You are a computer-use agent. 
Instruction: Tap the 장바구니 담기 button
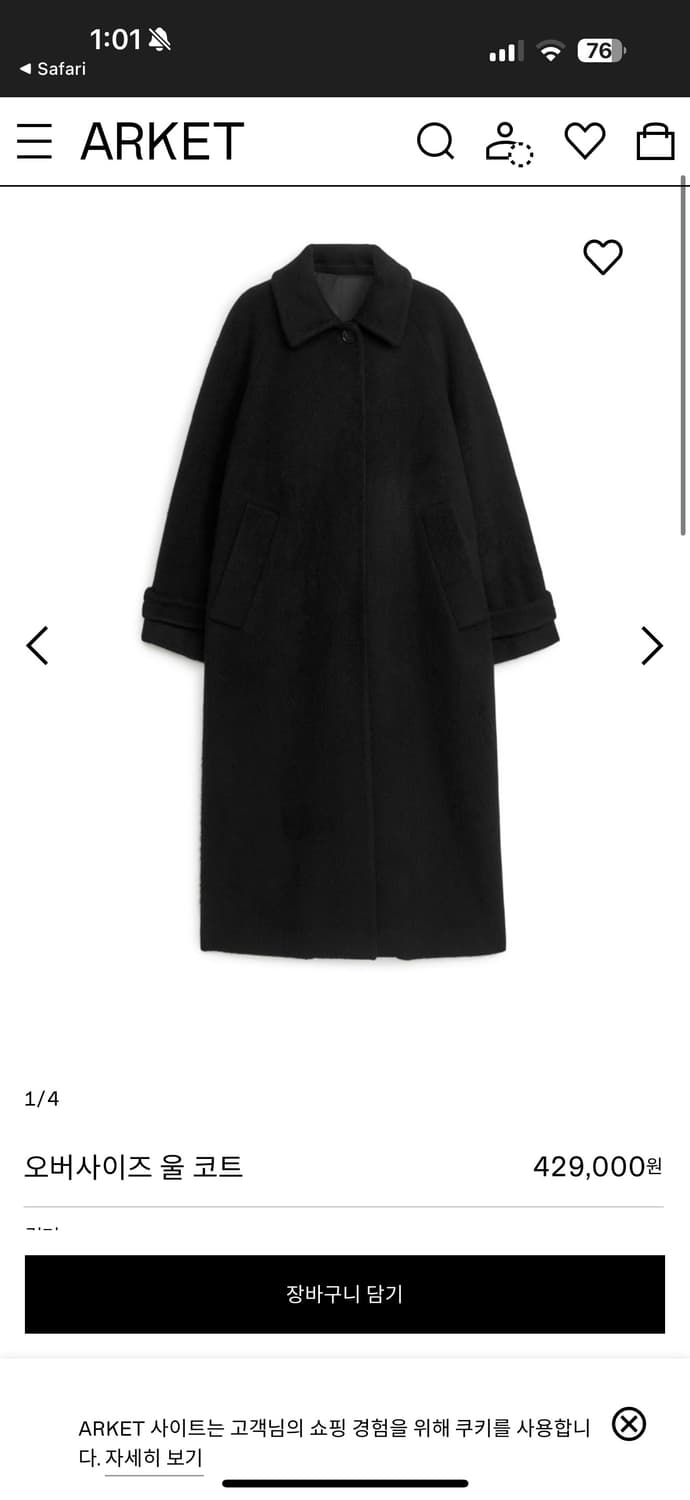coord(345,1294)
